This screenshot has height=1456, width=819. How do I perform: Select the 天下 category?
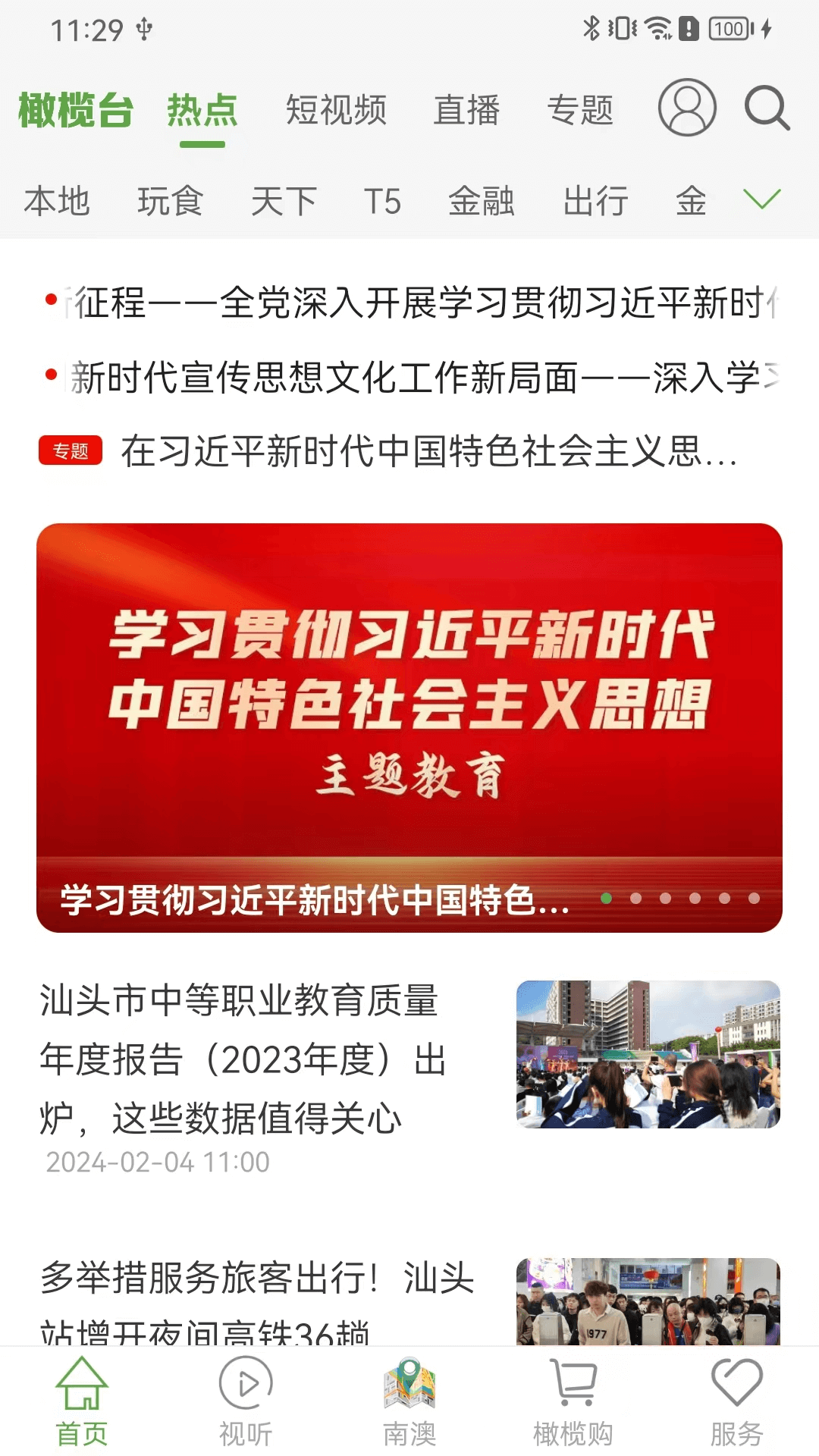pyautogui.click(x=284, y=202)
